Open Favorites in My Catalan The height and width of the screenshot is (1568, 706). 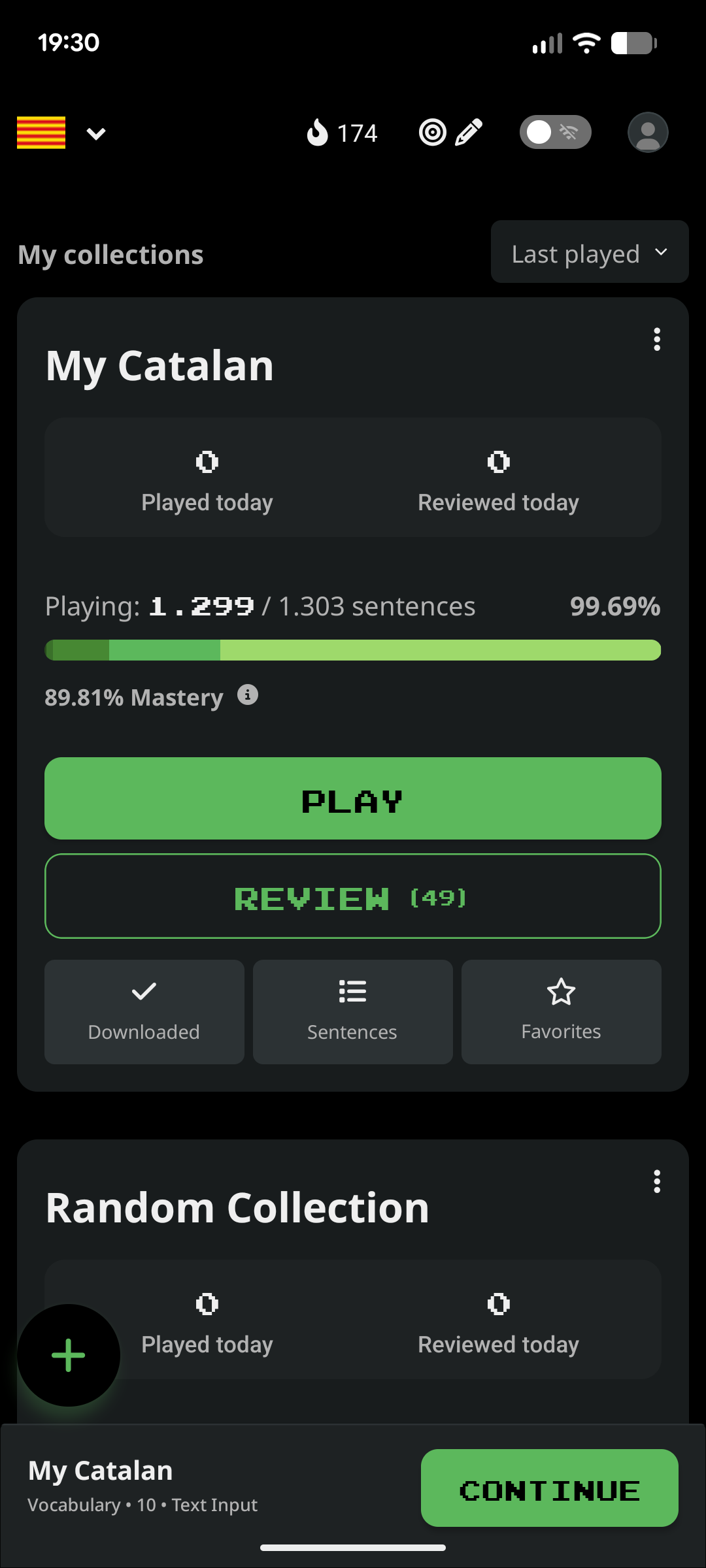[561, 1011]
